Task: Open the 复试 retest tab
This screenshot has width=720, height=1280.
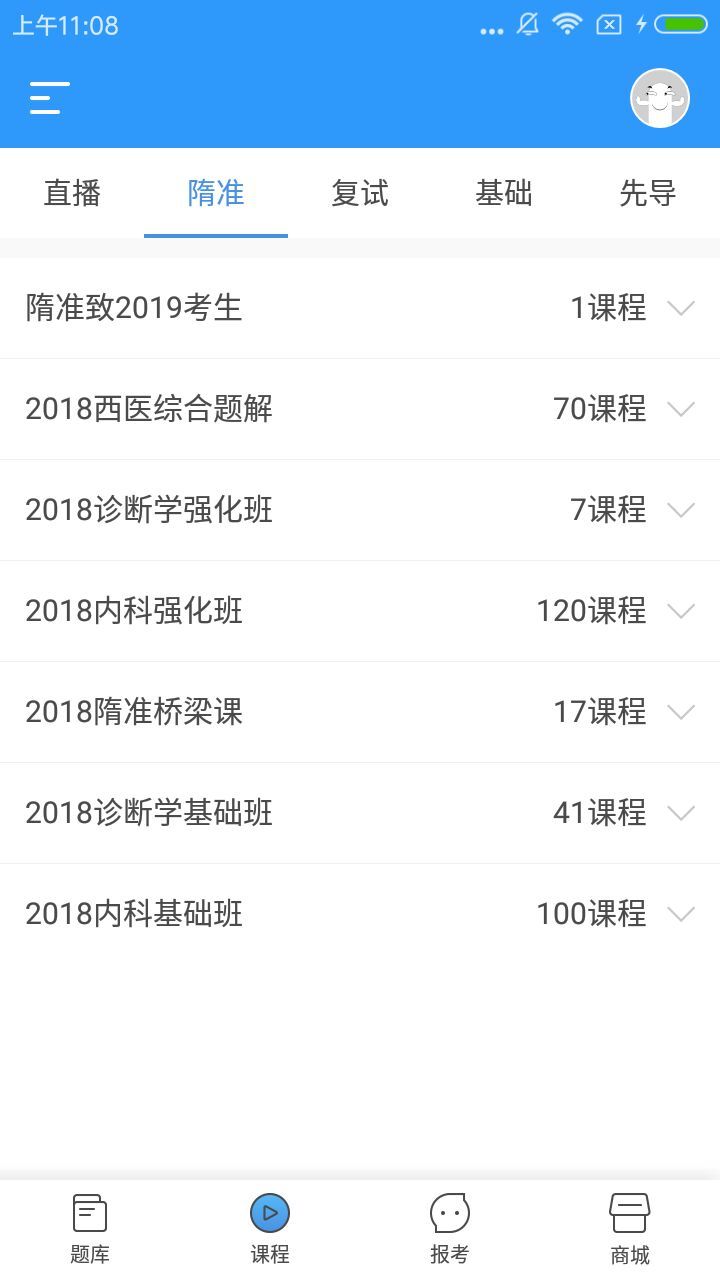Action: [x=359, y=194]
